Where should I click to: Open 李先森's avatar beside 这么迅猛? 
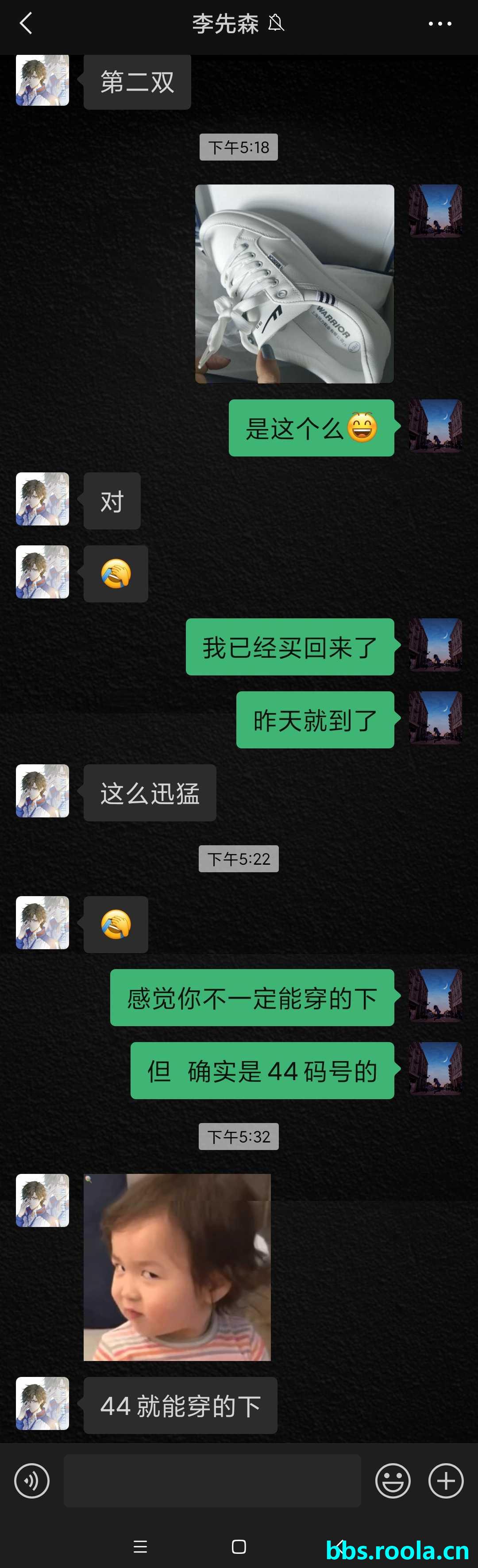pyautogui.click(x=42, y=791)
